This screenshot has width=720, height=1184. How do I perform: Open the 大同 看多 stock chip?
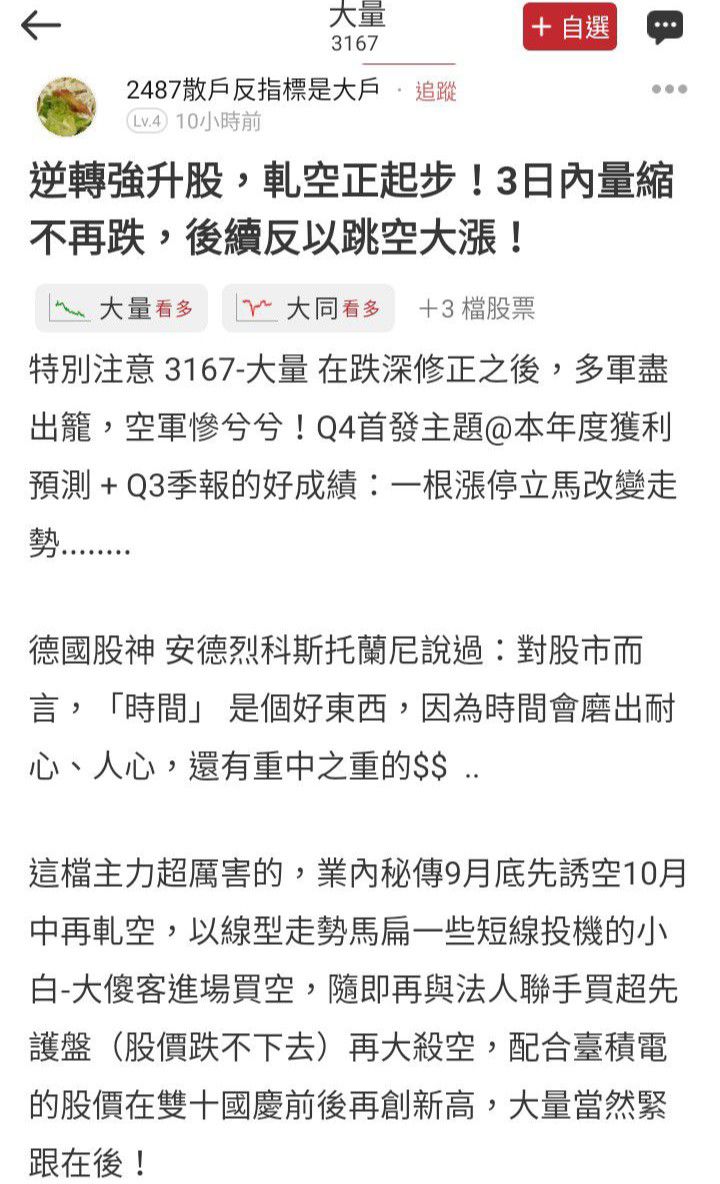[x=308, y=308]
